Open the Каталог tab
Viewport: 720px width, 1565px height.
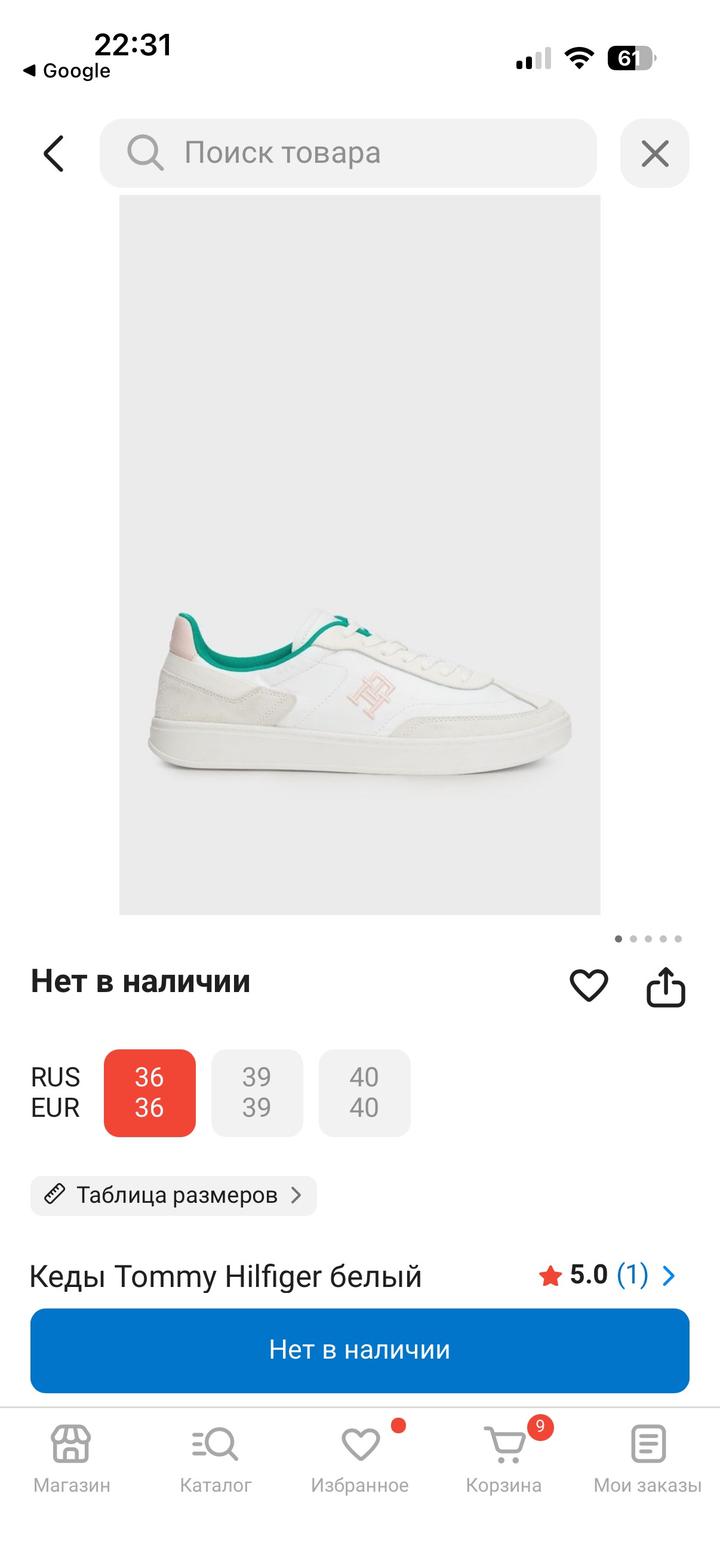coord(215,1458)
